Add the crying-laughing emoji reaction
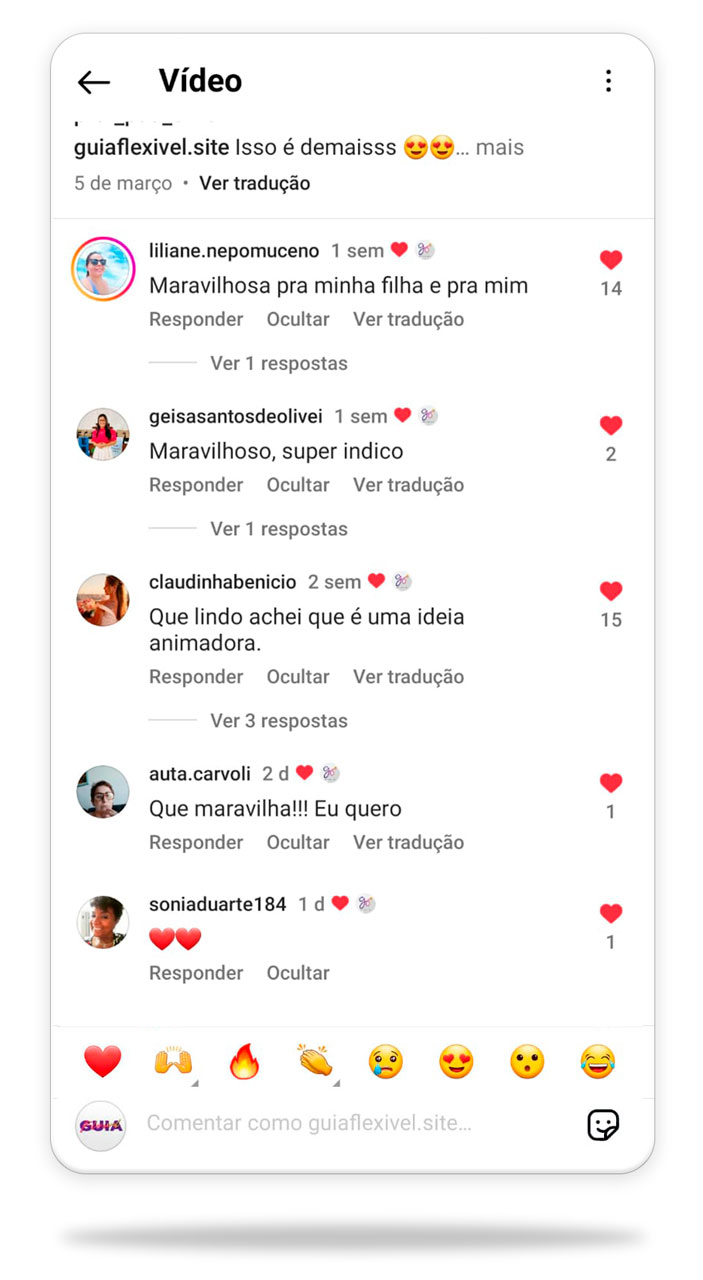The image size is (703, 1280). pyautogui.click(x=597, y=1061)
